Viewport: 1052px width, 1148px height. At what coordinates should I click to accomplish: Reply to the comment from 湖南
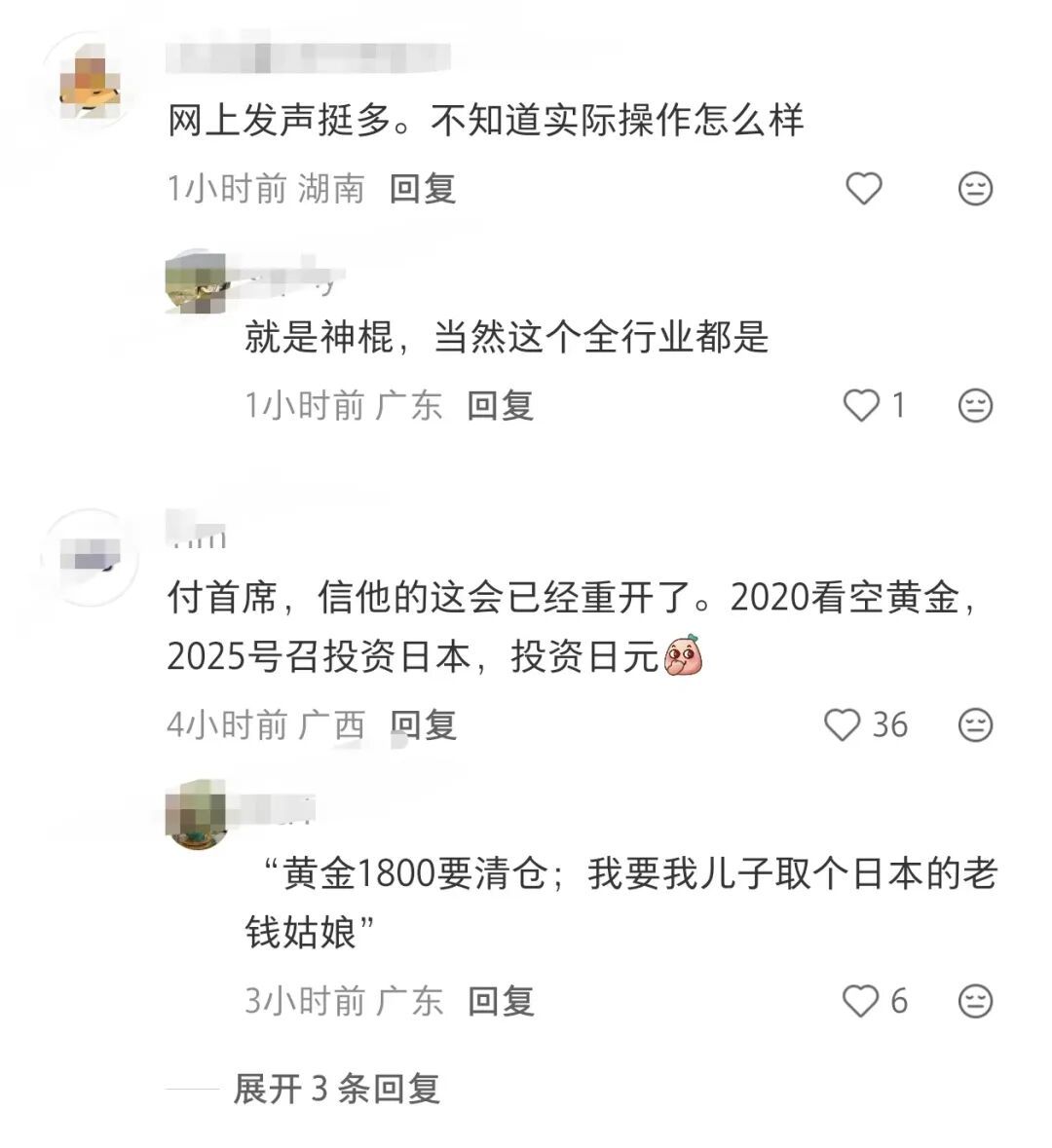(x=423, y=189)
